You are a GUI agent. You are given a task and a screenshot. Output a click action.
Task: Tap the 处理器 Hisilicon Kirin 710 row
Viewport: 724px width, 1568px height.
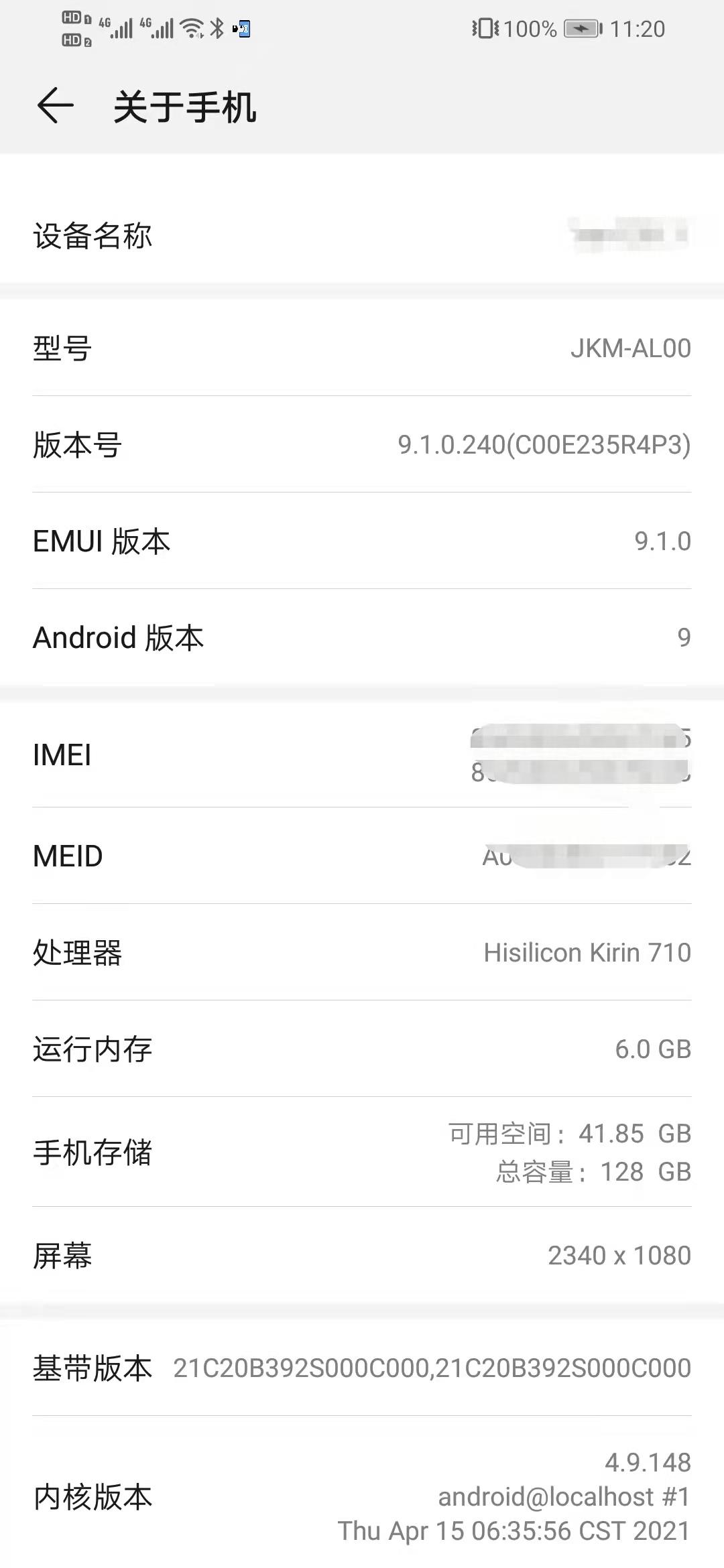[x=362, y=952]
